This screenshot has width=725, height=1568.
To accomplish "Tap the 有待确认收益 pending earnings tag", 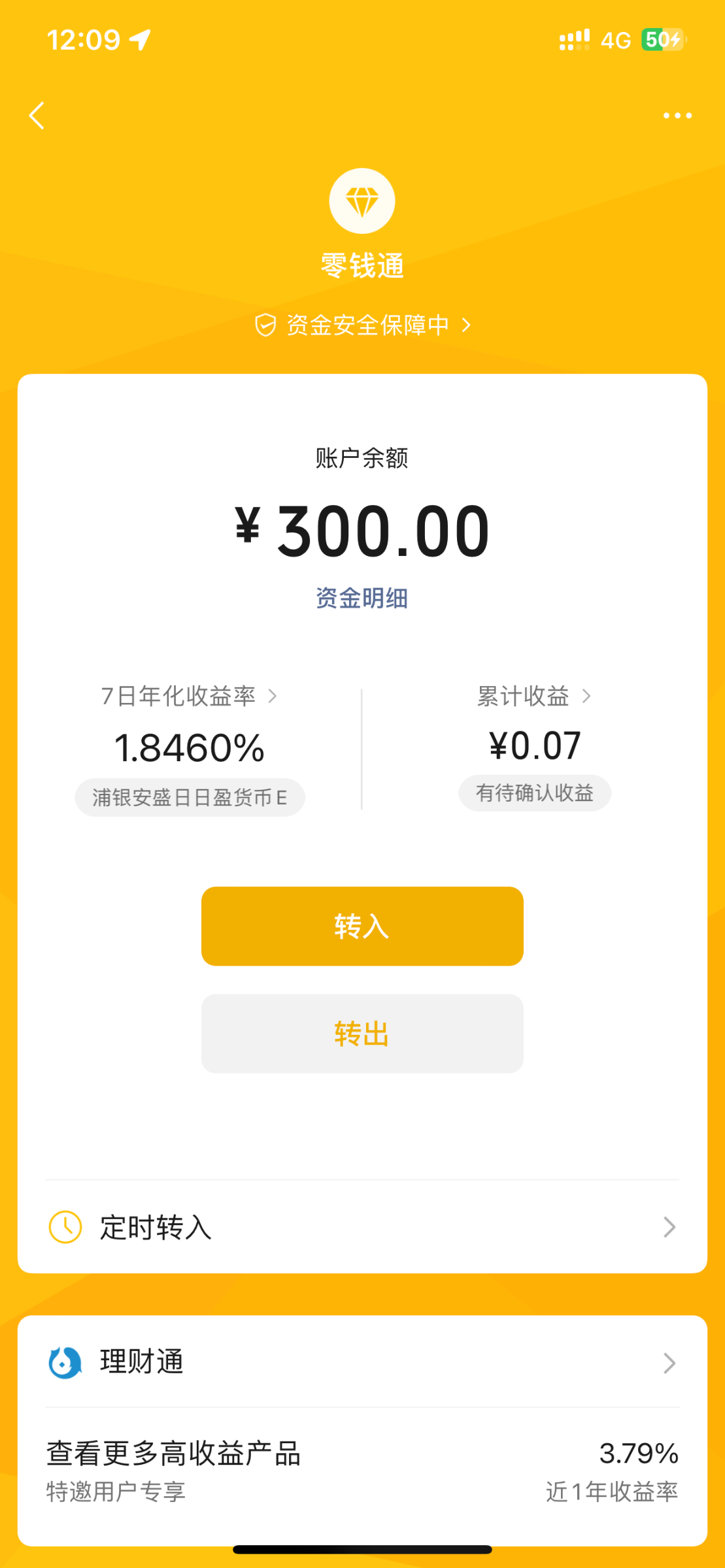I will click(x=534, y=792).
